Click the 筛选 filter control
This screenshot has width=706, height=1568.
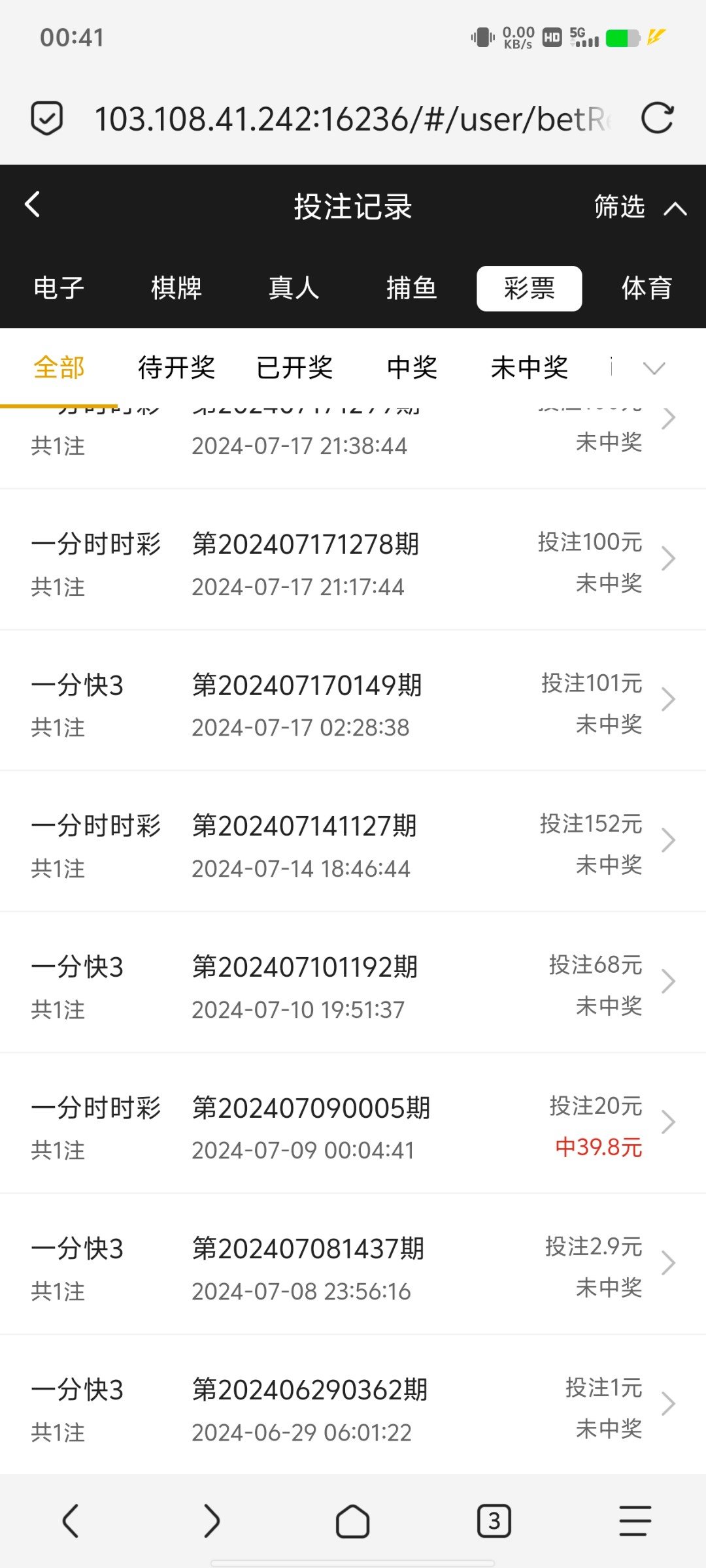point(618,206)
